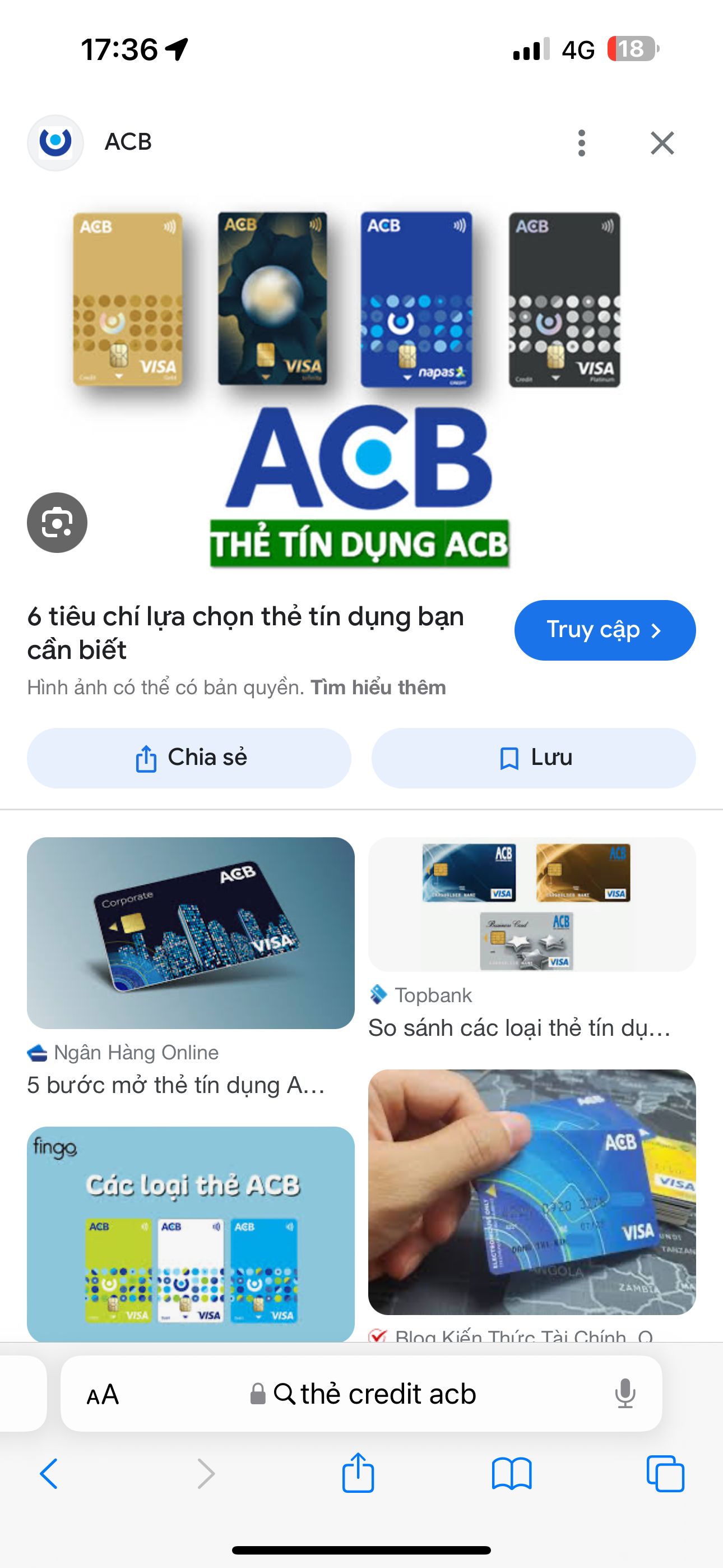Open the fingo Các loại thẻ ACB image
This screenshot has width=723, height=1568.
tap(191, 1233)
